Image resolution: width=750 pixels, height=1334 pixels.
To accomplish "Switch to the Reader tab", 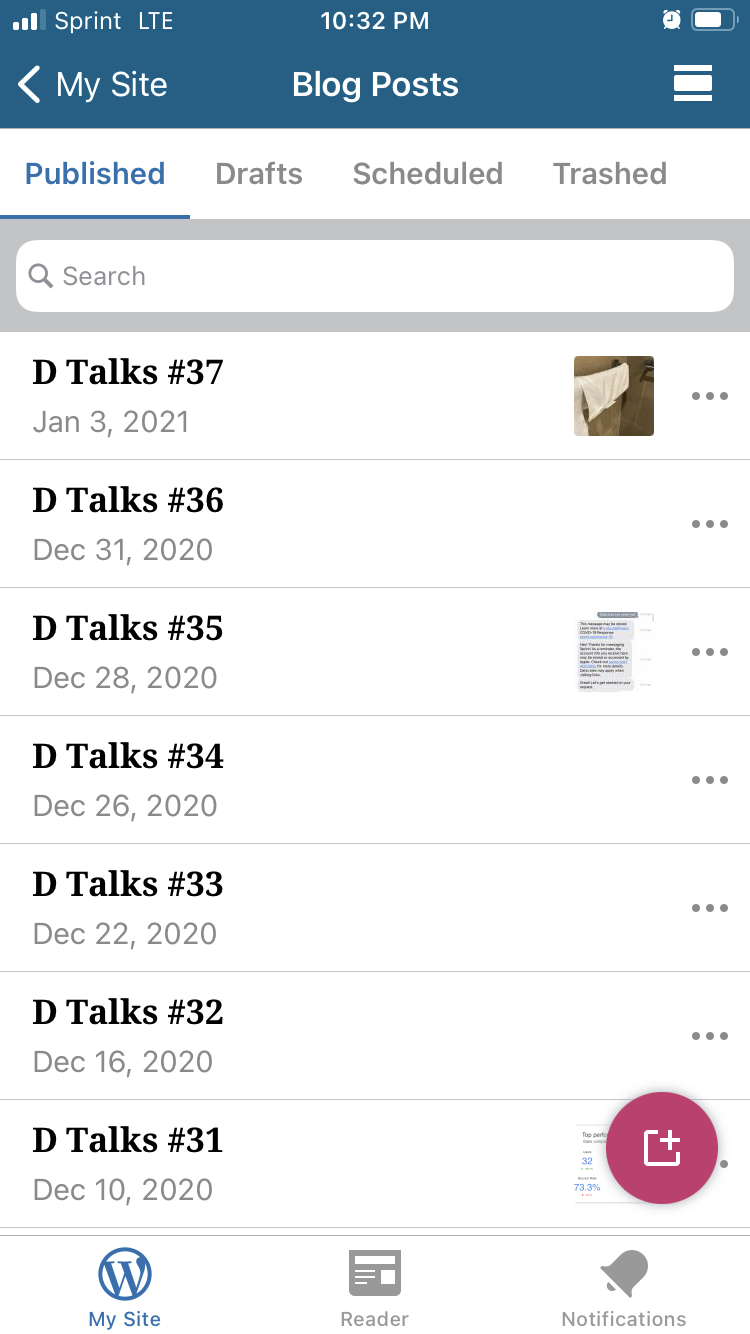I will click(x=375, y=1289).
